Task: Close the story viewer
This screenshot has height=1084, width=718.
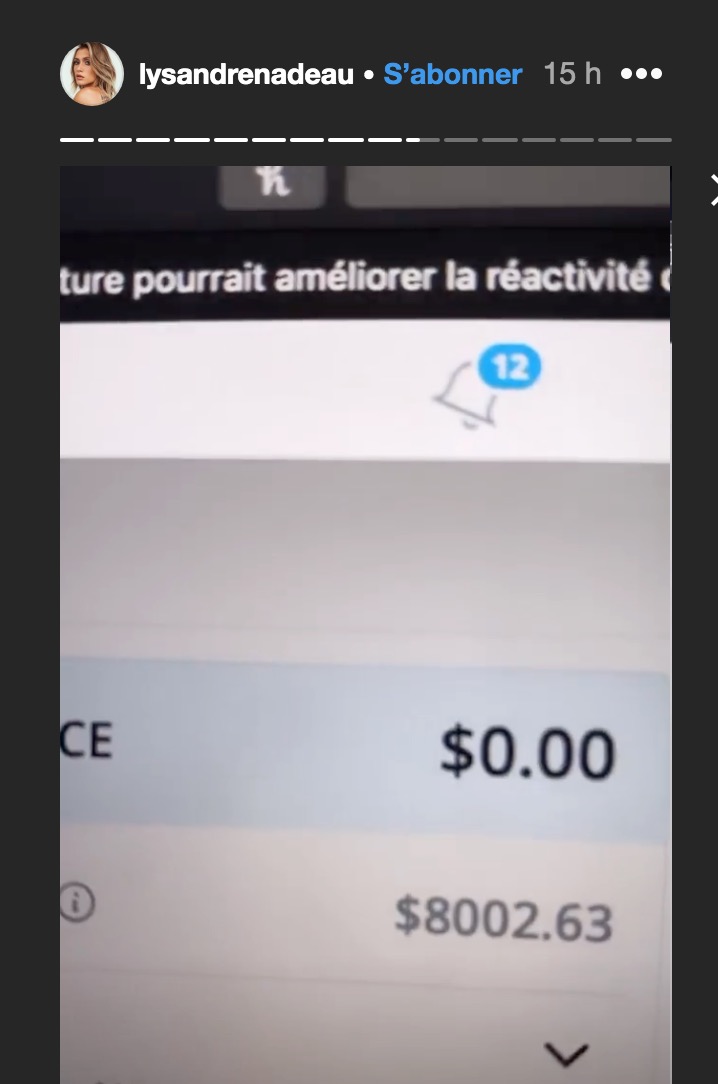Action: click(x=713, y=189)
